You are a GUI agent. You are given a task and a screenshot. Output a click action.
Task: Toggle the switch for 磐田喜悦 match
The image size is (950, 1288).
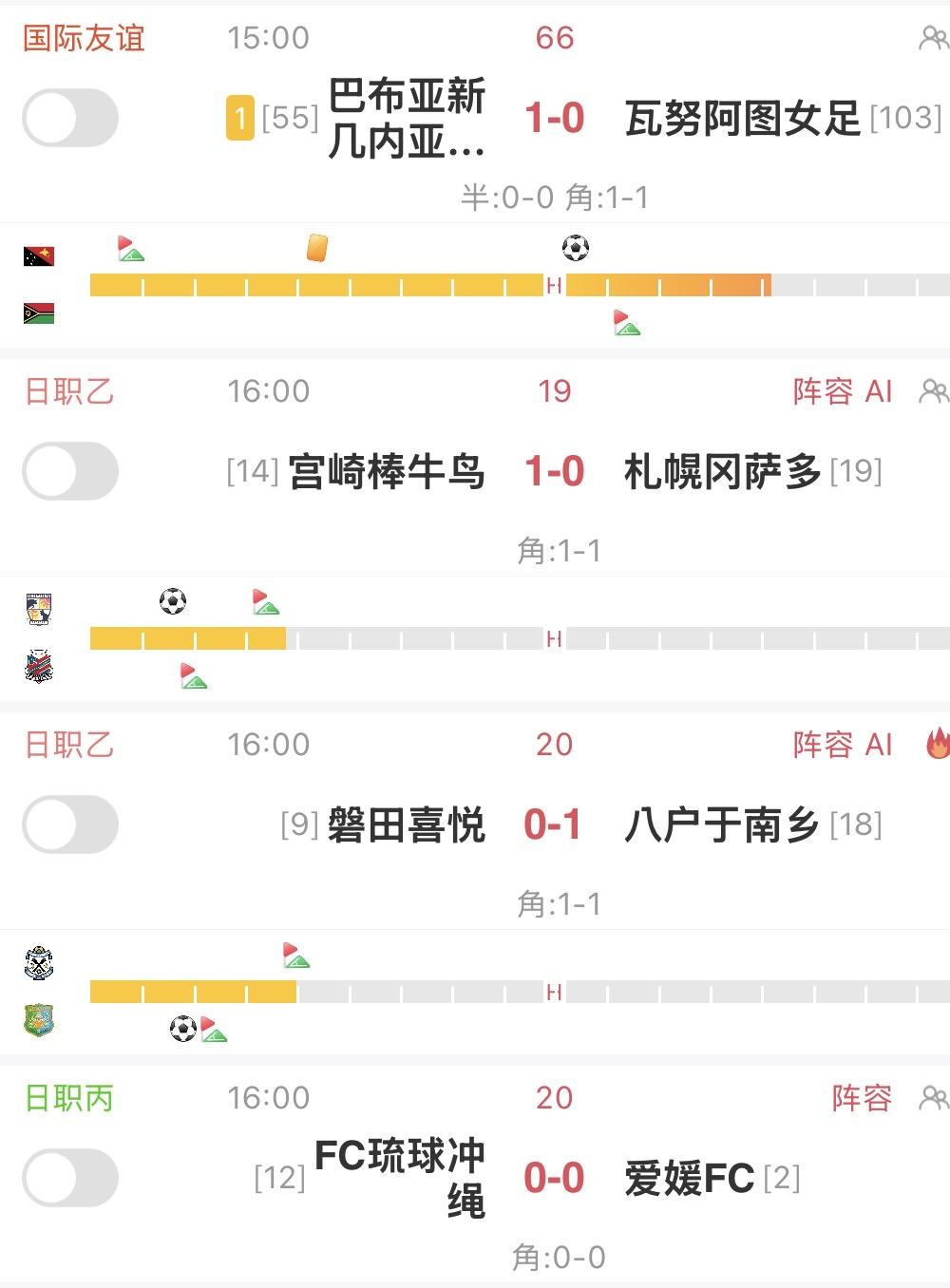coord(70,824)
